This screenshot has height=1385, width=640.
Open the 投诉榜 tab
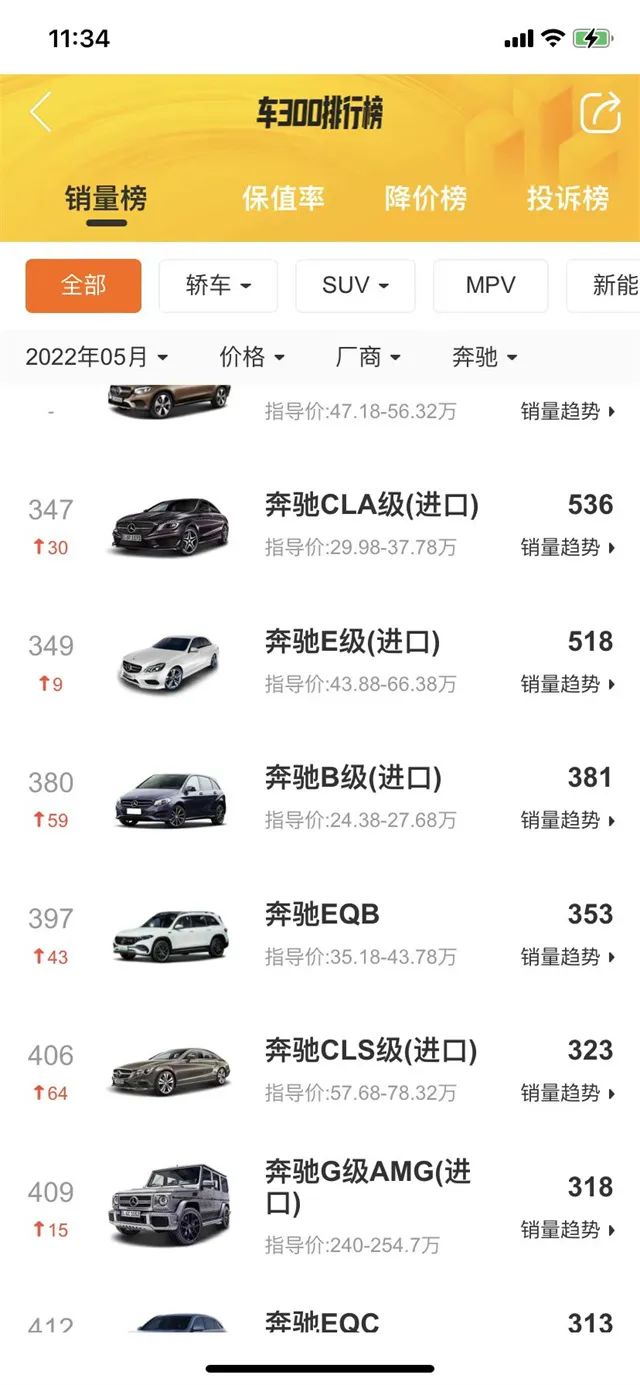click(567, 198)
